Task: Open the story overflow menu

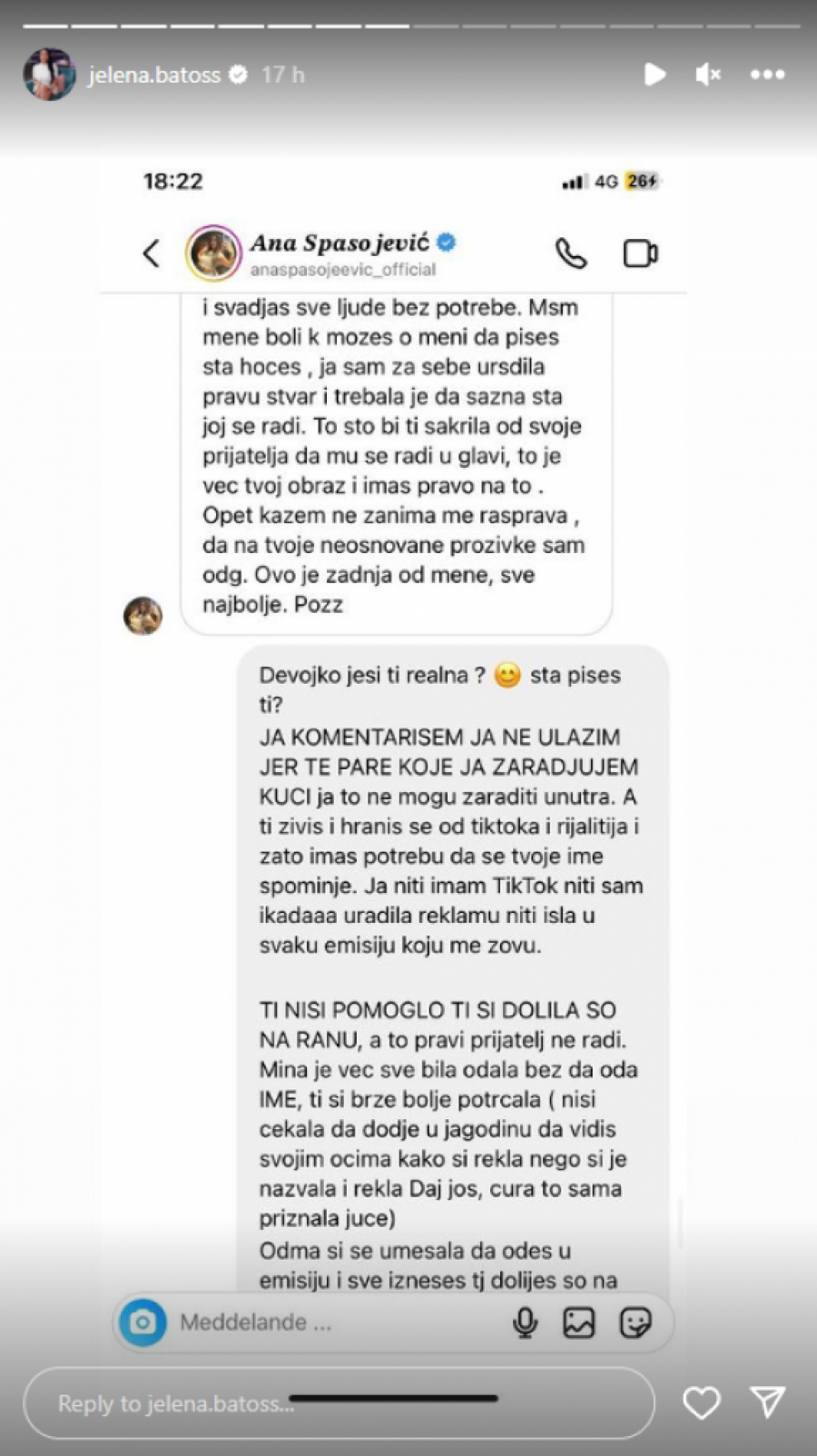Action: point(767,74)
